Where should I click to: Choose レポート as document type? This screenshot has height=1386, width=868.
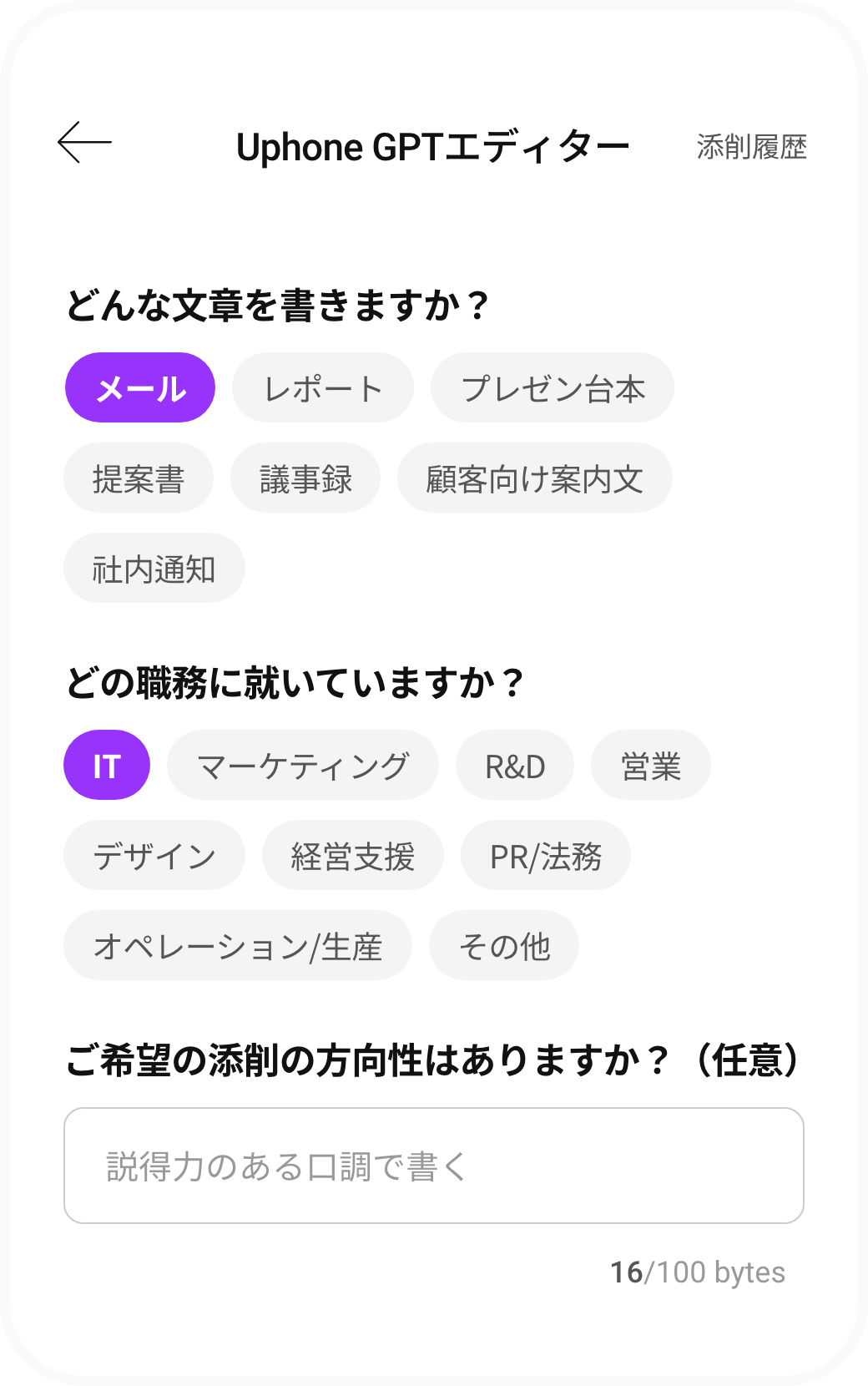point(323,388)
